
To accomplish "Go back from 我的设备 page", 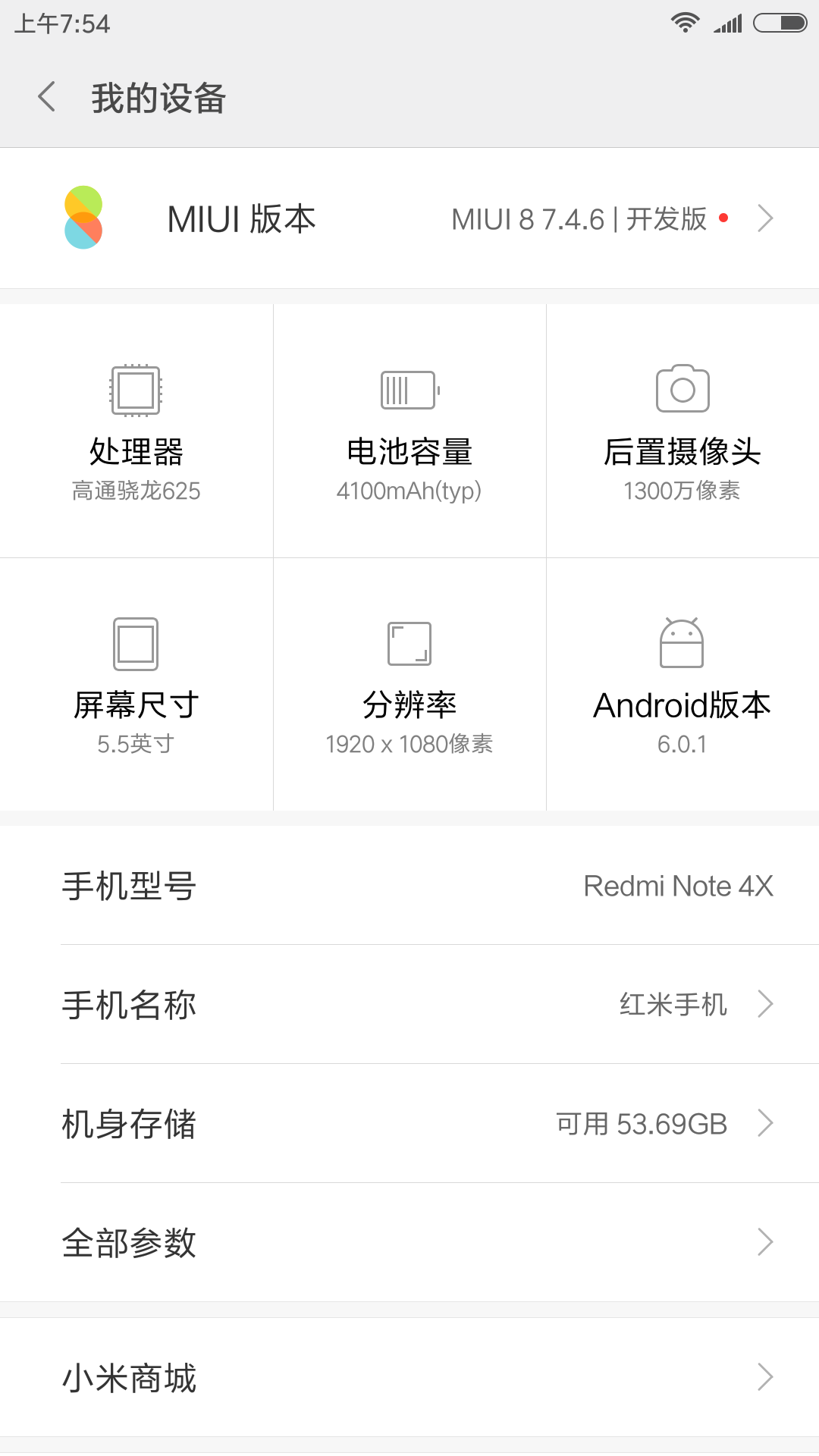I will (47, 97).
